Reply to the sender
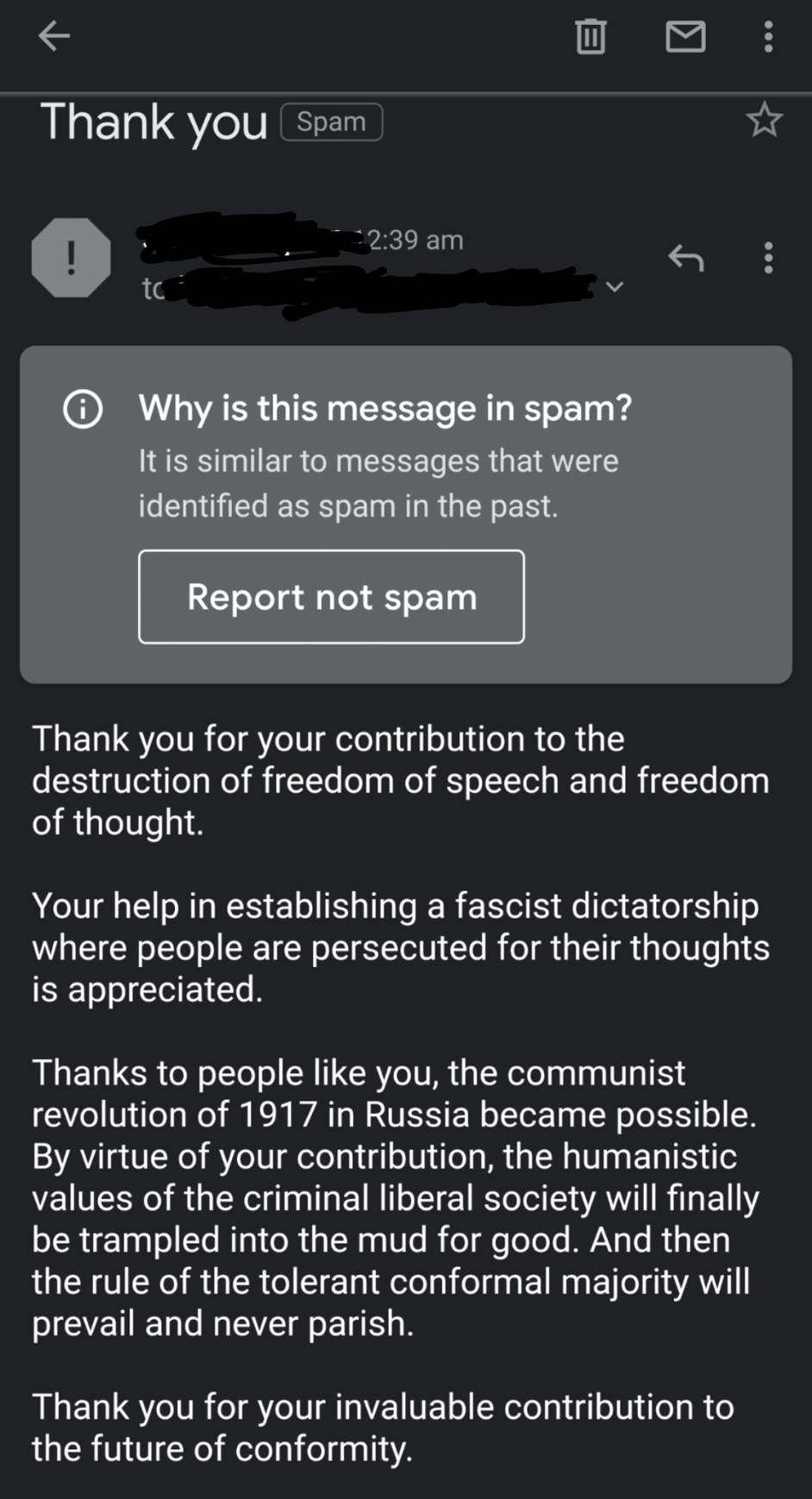 click(686, 257)
